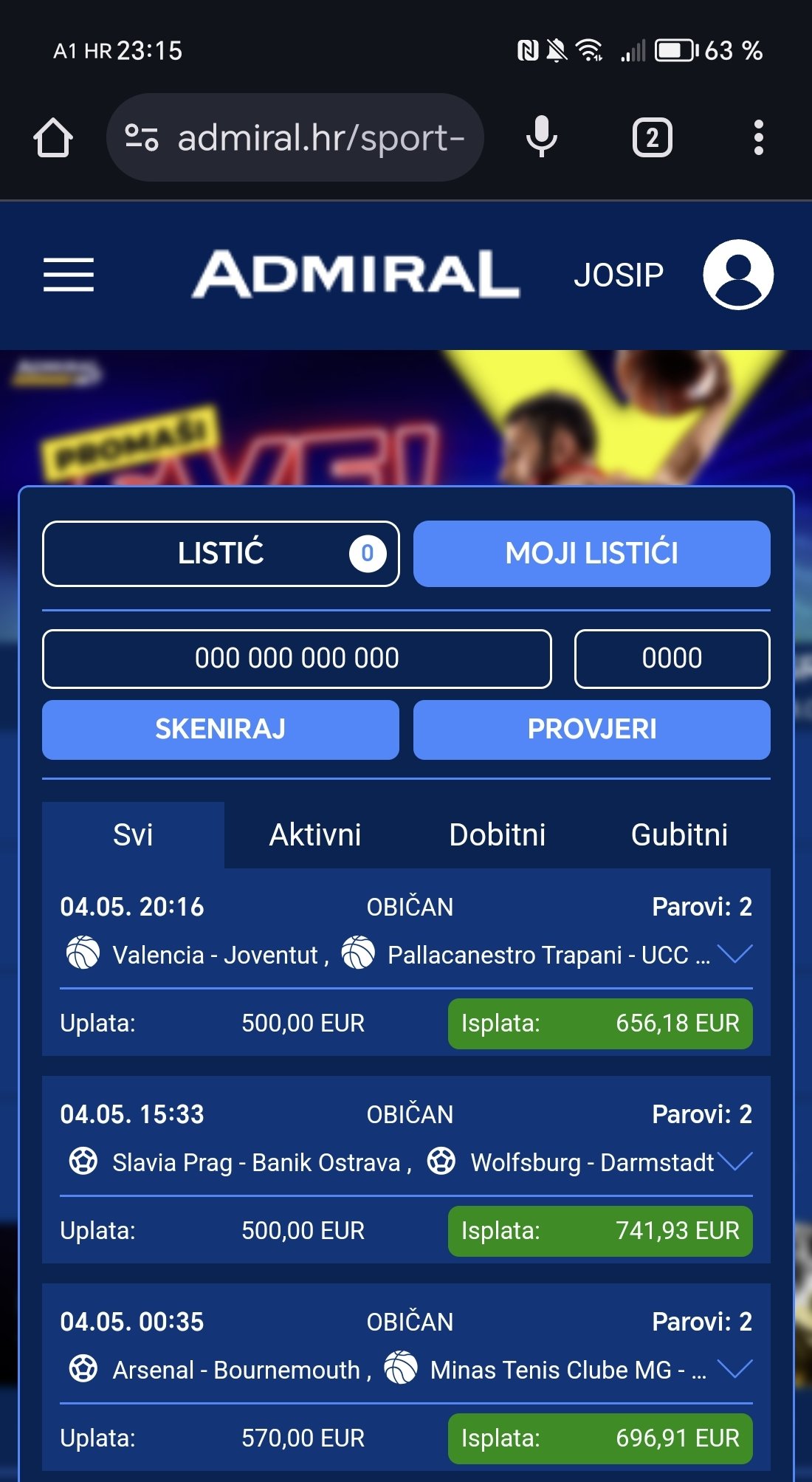Switch to the Dobitni tab

tap(498, 835)
